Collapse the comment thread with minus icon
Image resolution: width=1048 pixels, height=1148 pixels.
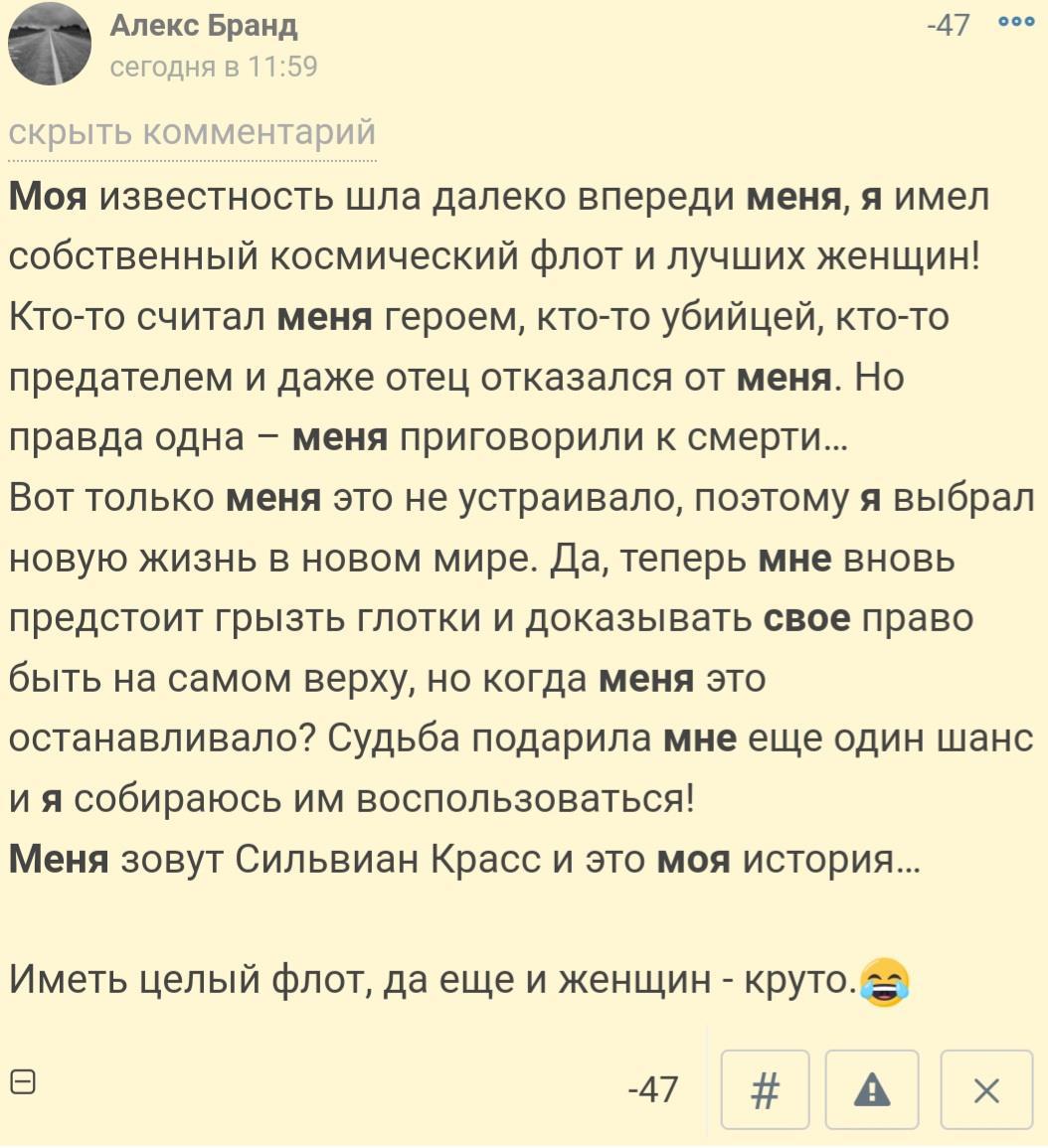click(22, 1081)
